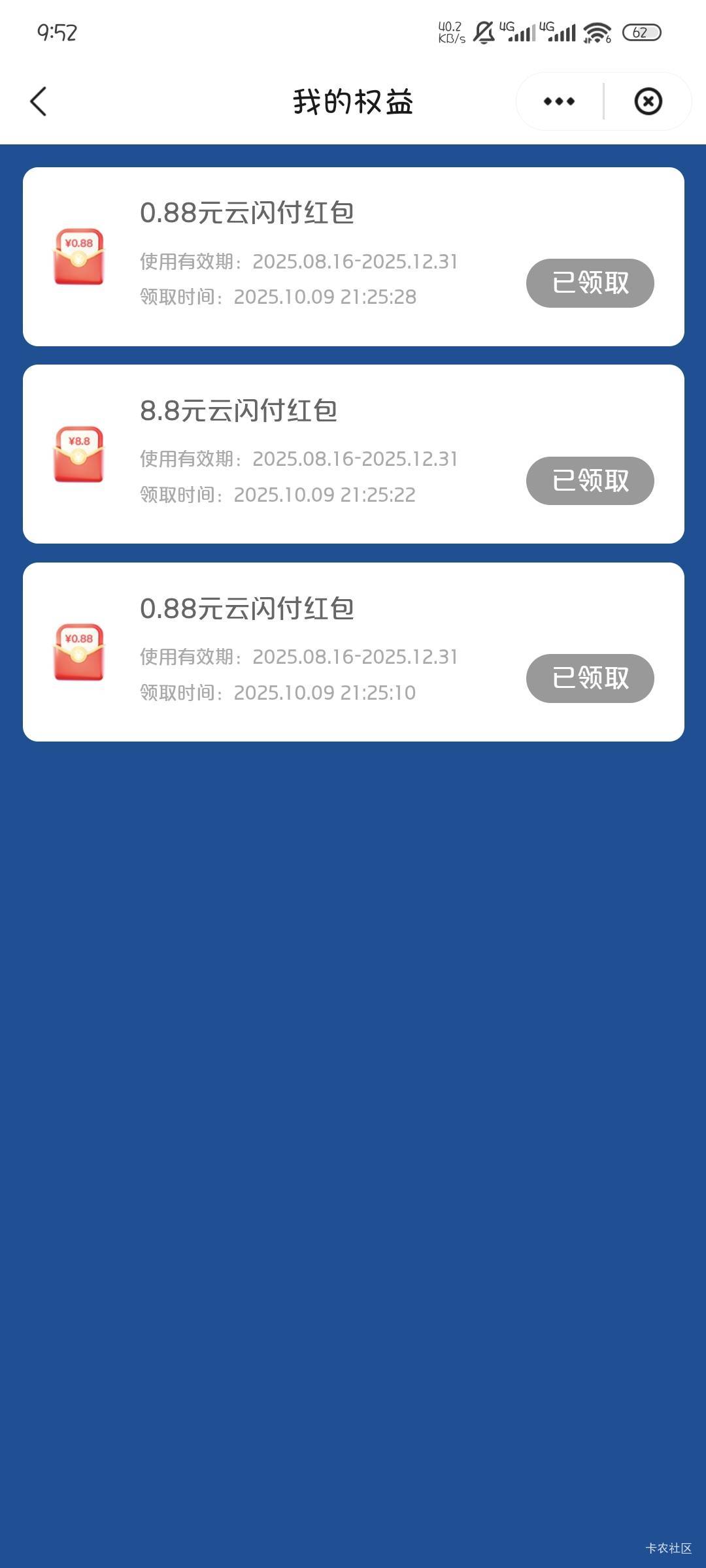Go back from 我的权益 page
Viewport: 706px width, 1568px height.
point(39,102)
